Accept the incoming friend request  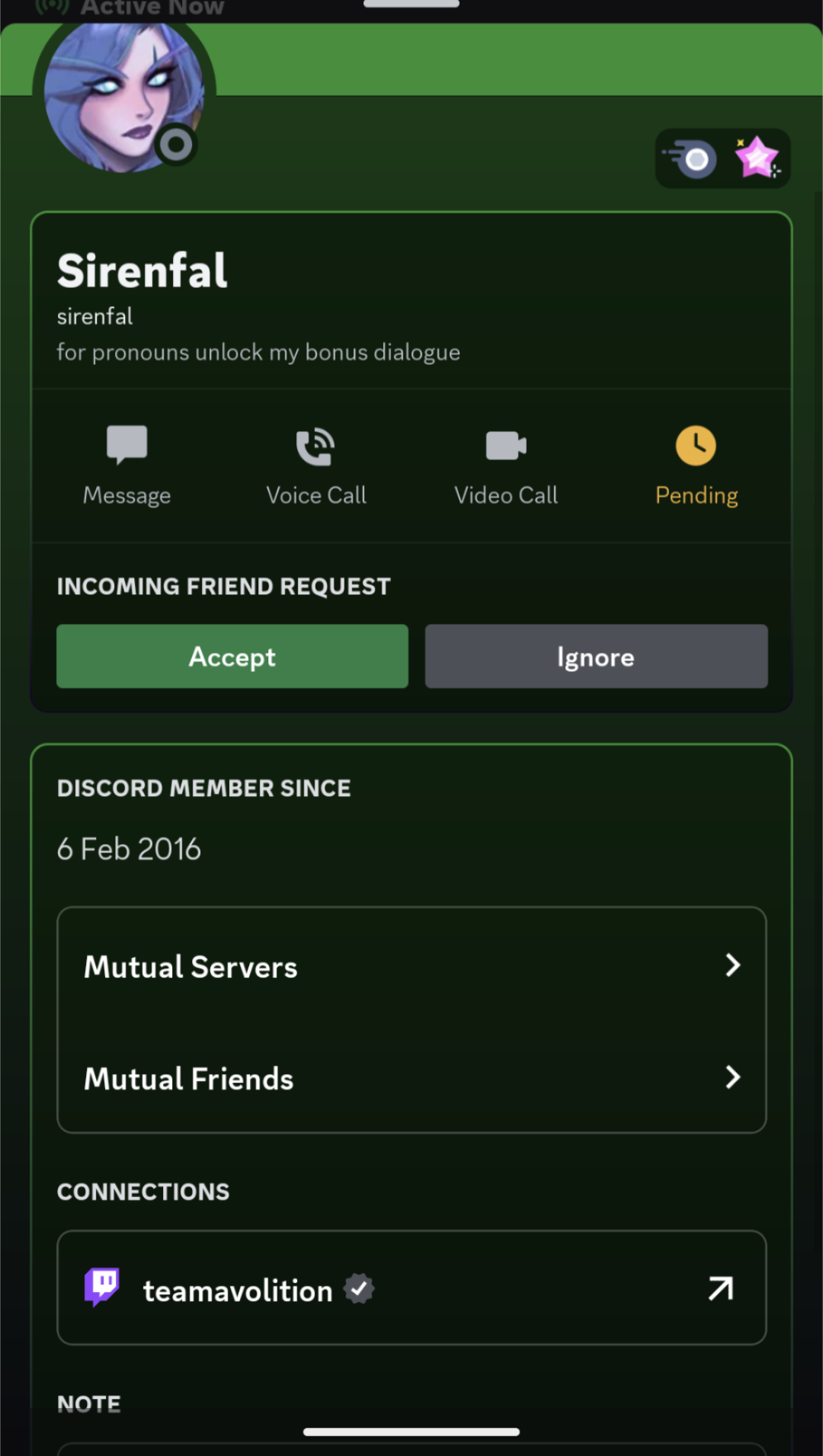[232, 656]
